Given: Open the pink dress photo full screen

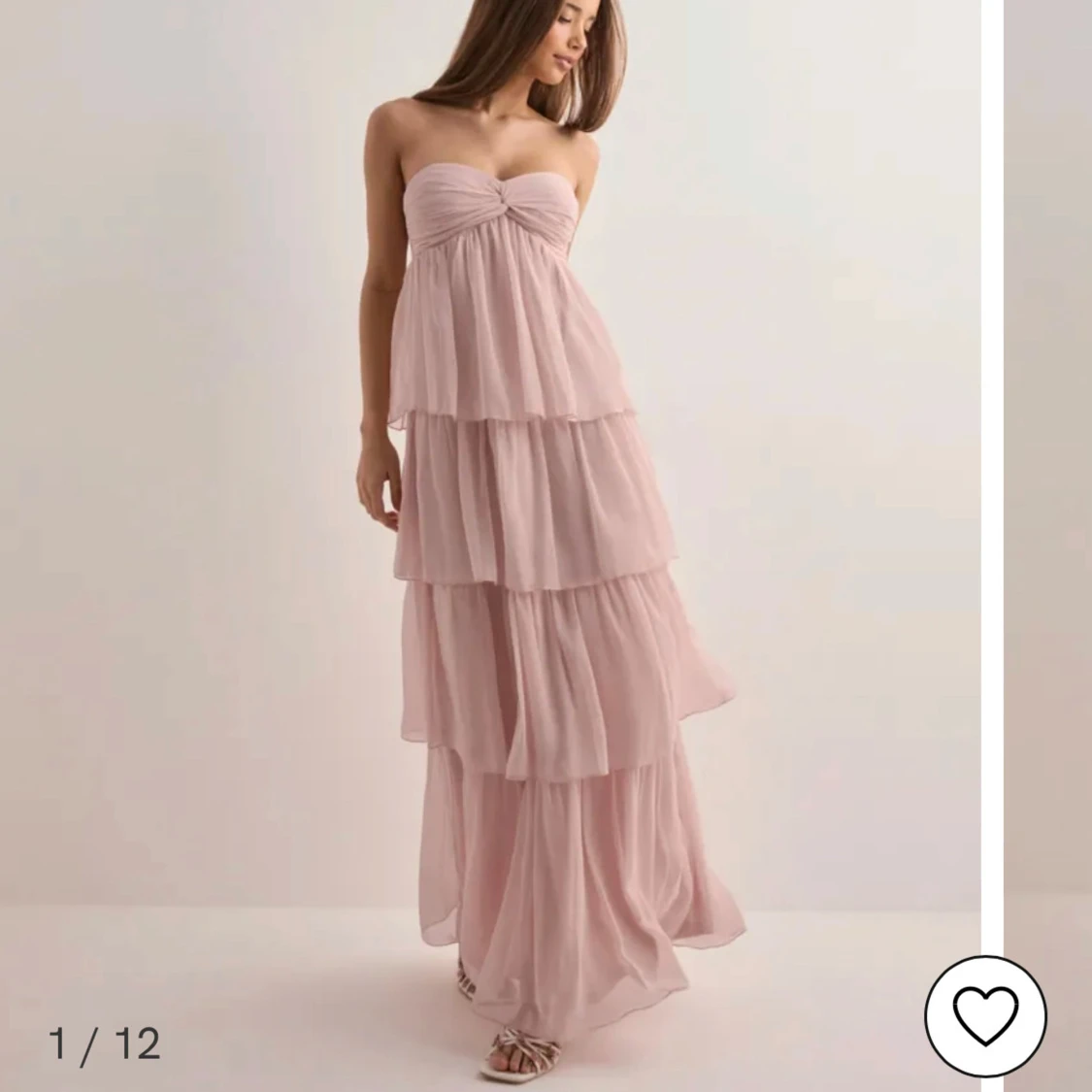Looking at the screenshot, I should pos(490,546).
